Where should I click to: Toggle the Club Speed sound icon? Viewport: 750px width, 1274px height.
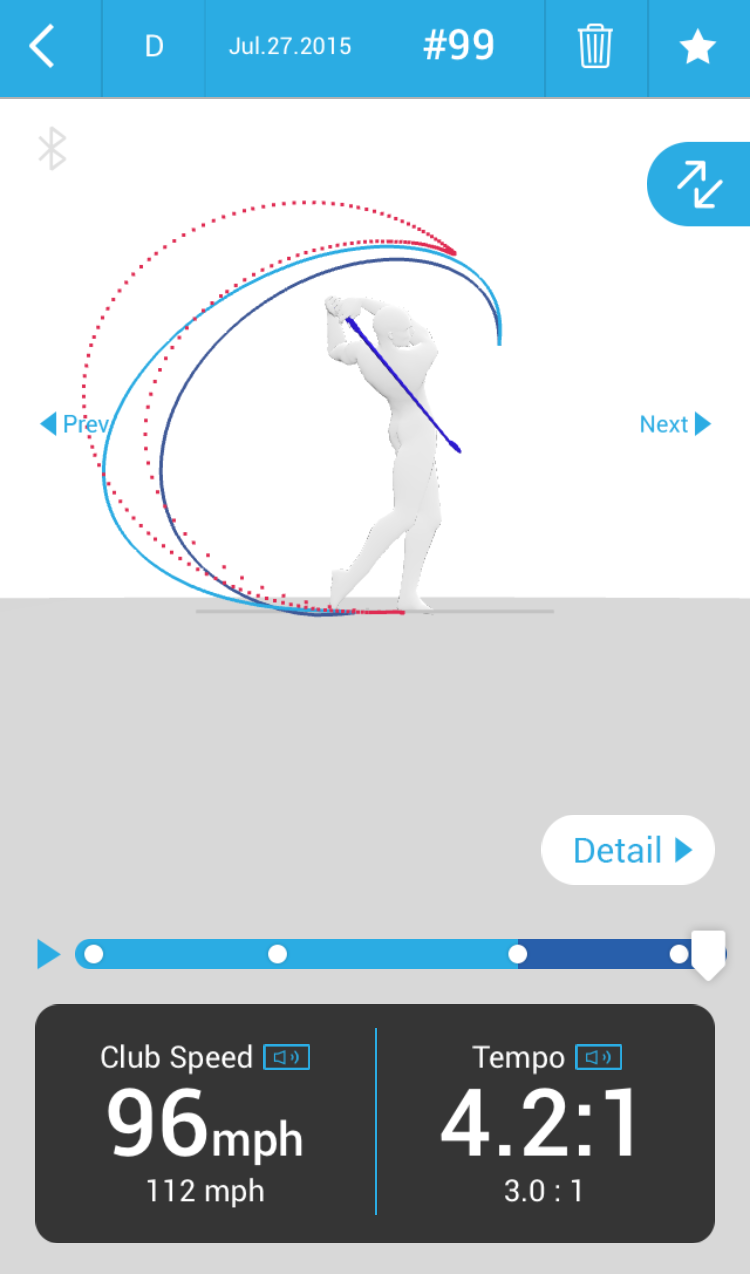pos(286,1057)
